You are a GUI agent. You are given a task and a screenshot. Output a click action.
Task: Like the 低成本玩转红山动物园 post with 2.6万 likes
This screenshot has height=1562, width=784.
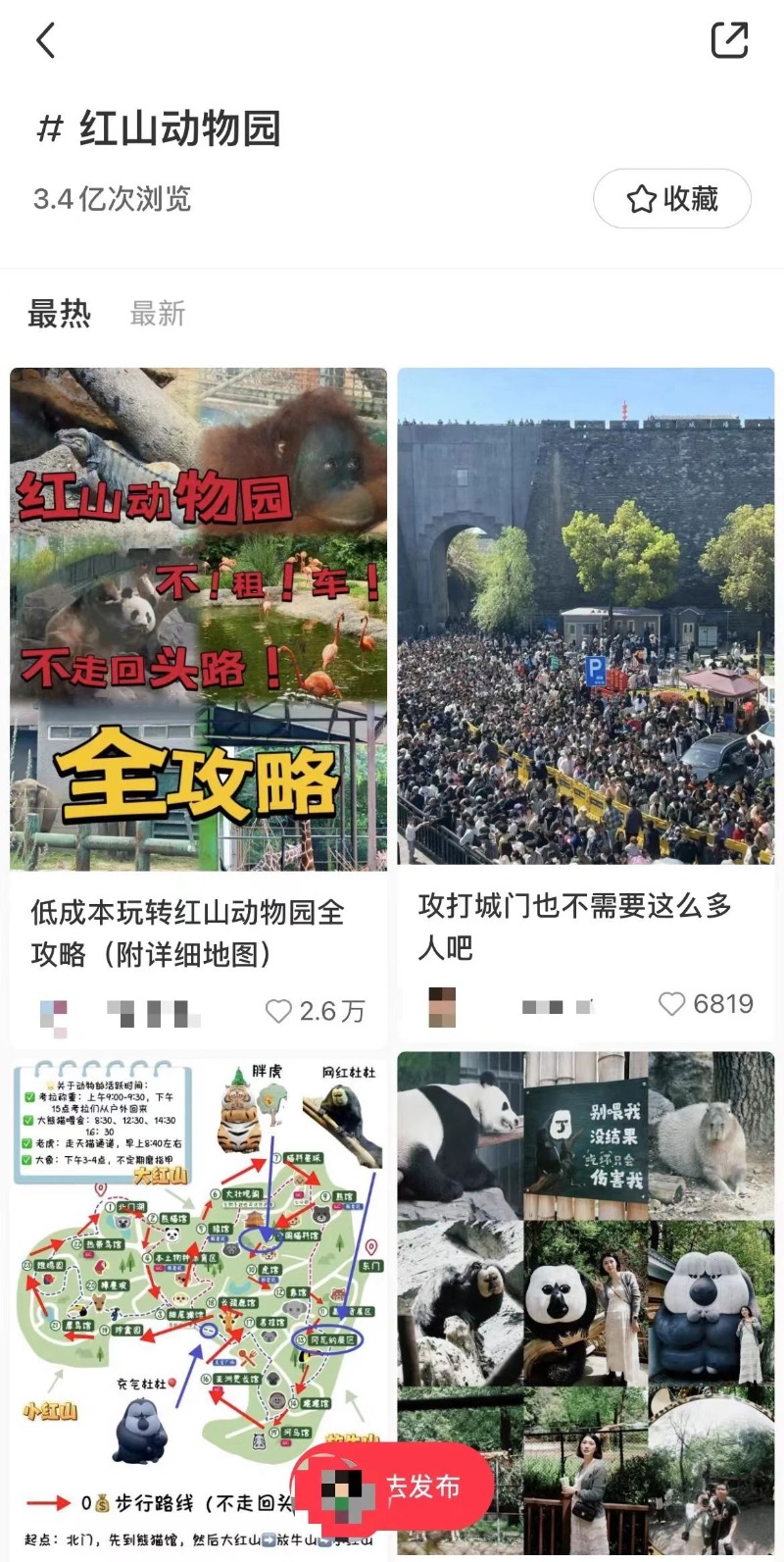pos(279,1011)
